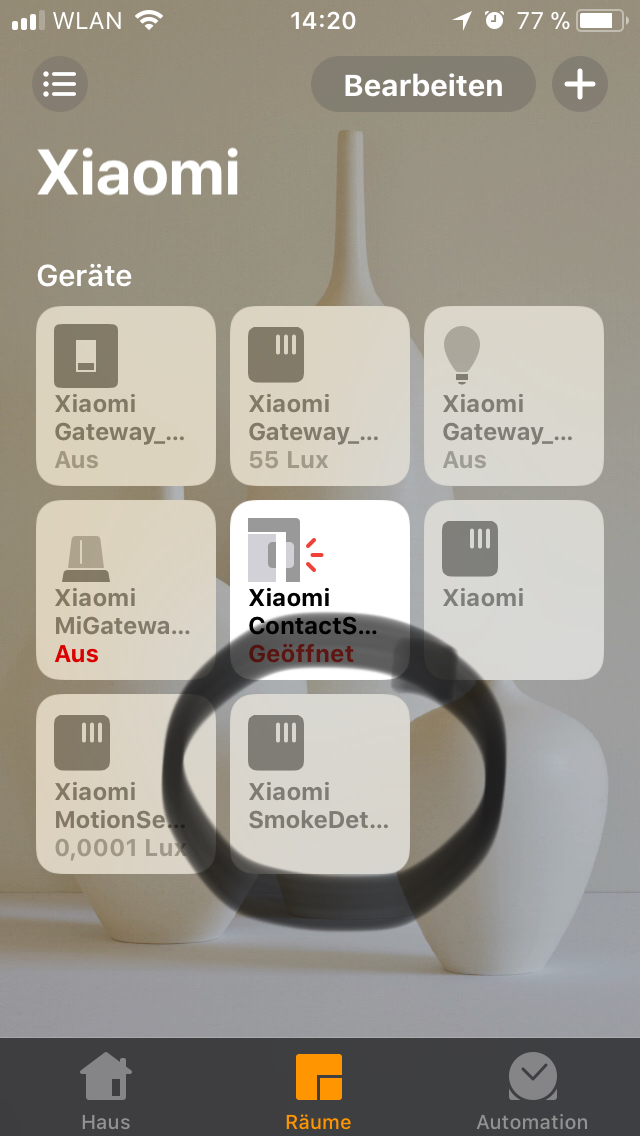Turn on the Xiaomi Gateway light bulb tile
640x1136 pixels.
pyautogui.click(x=513, y=396)
